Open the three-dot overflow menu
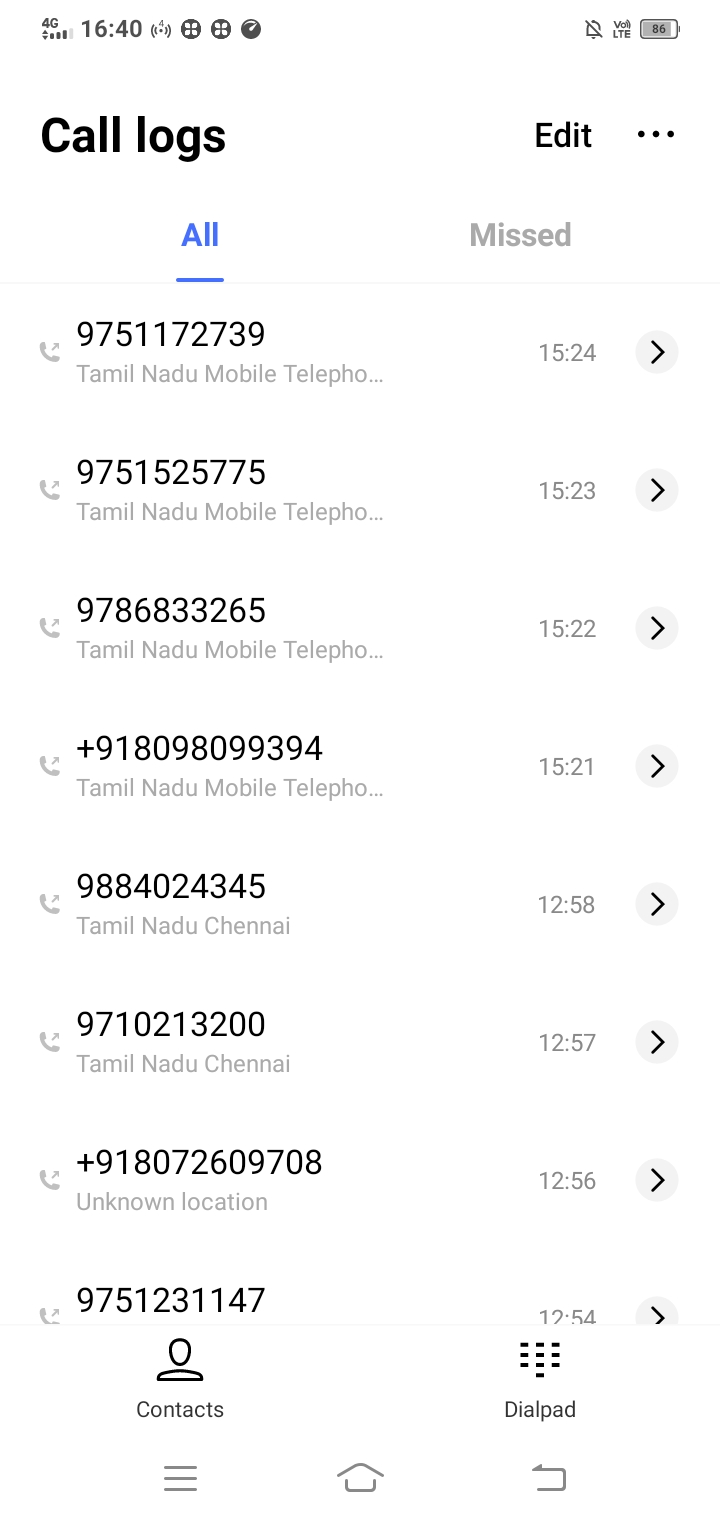720x1520 pixels. (x=656, y=134)
